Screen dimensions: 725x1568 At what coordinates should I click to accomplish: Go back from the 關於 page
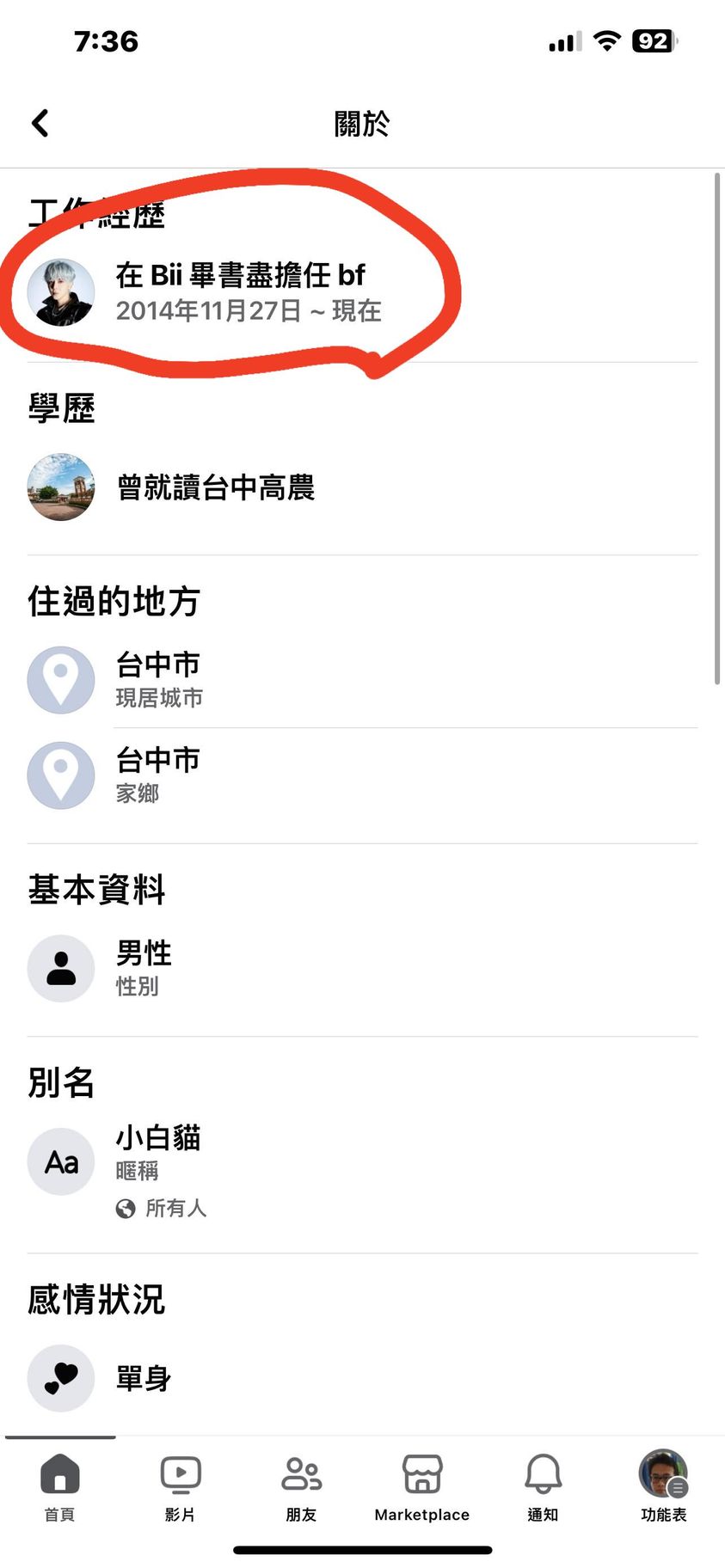pyautogui.click(x=40, y=124)
